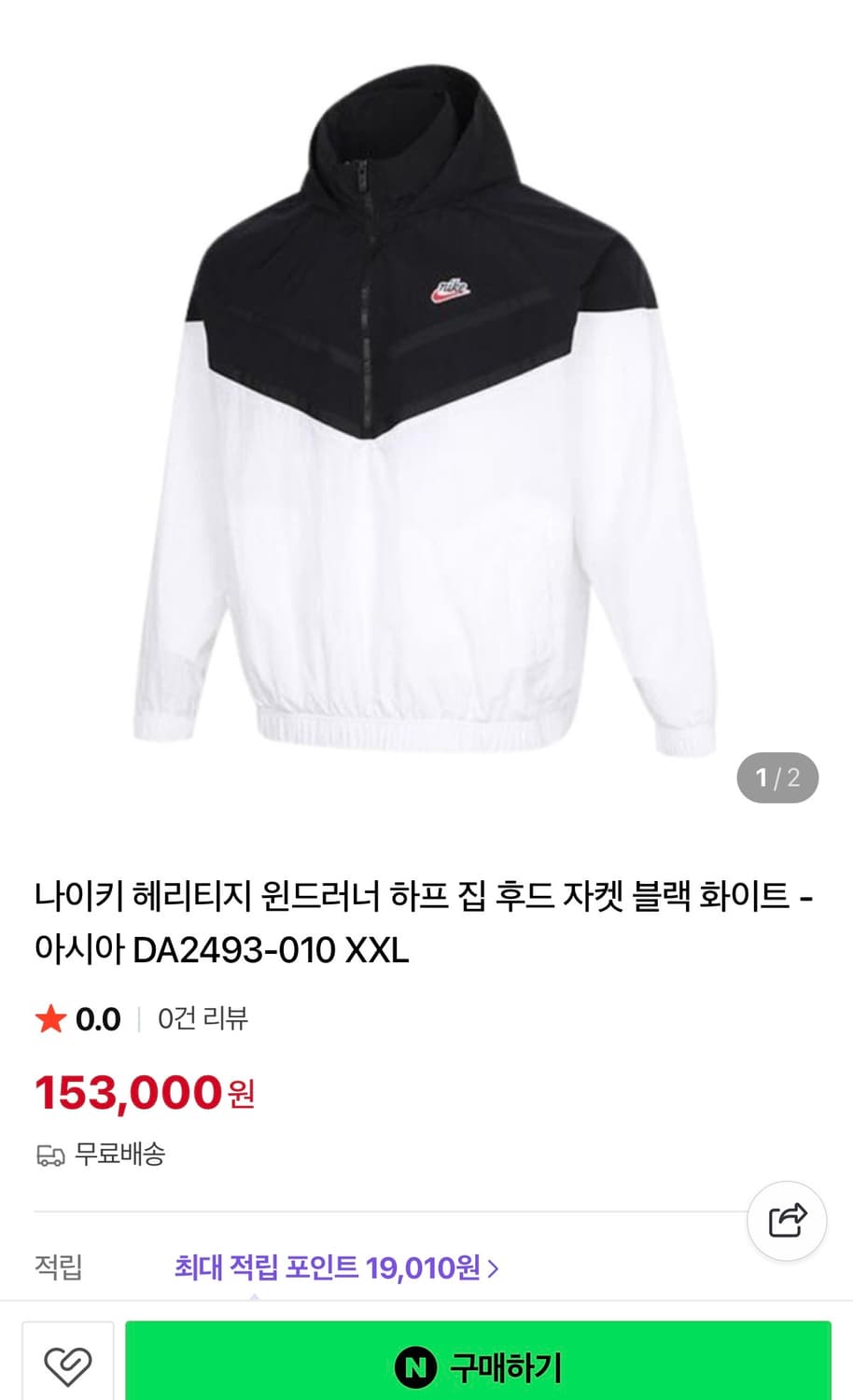
Task: Click the delivery truck icon beside 무료배송
Action: (49, 1155)
